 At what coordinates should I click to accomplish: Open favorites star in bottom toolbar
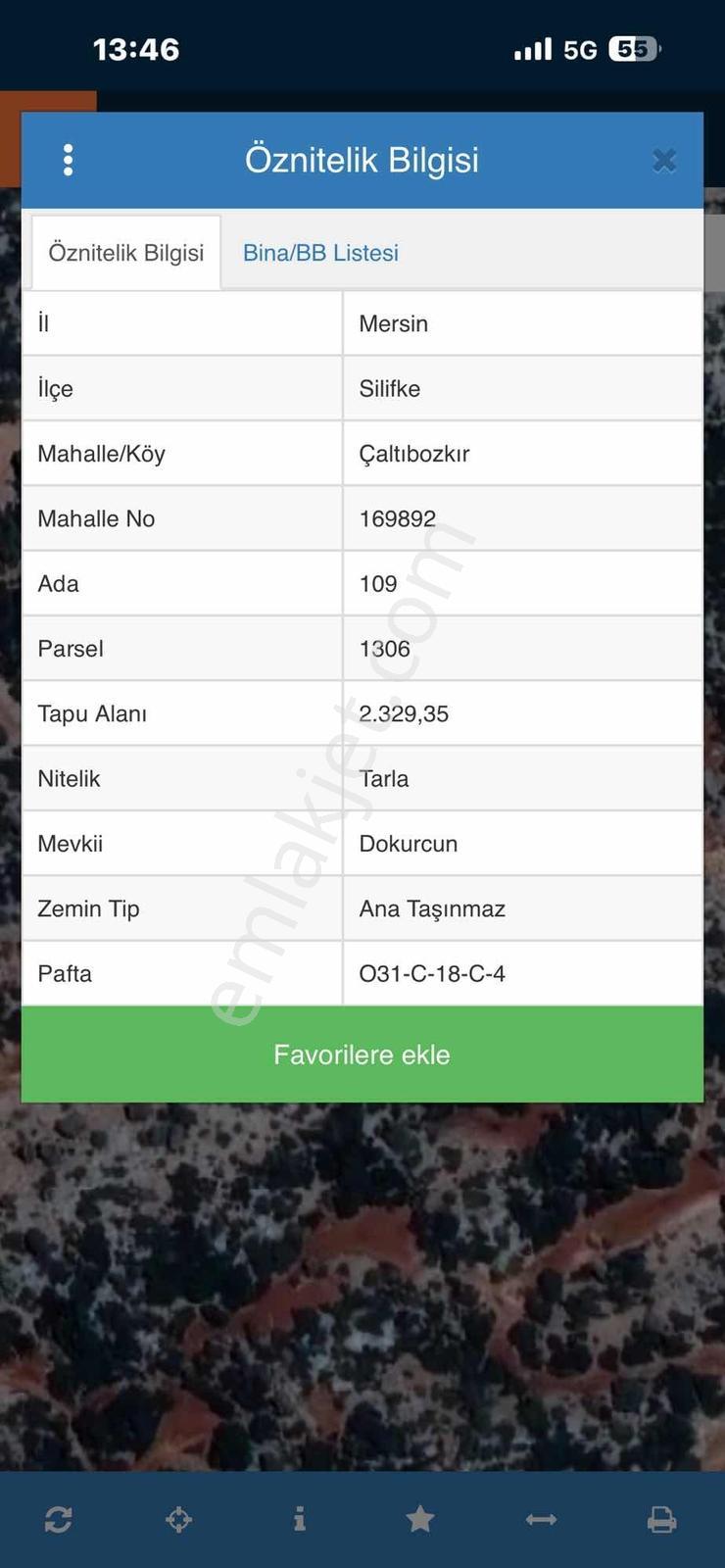[x=420, y=1519]
